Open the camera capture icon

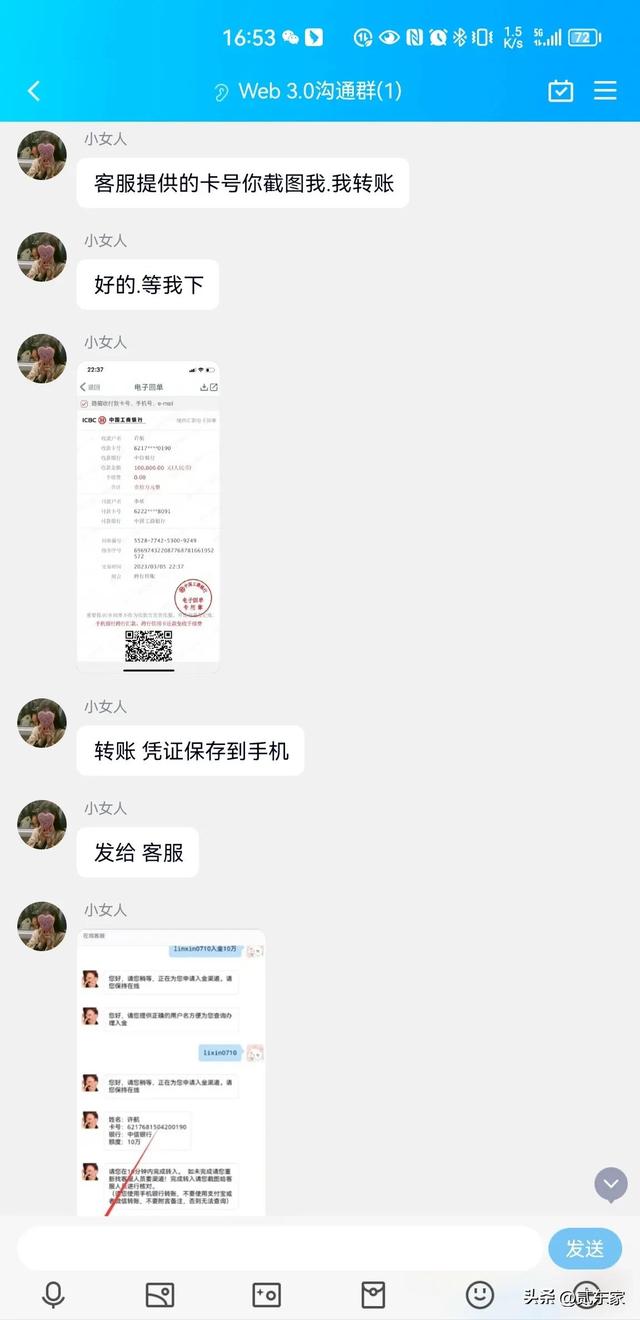tap(266, 1295)
